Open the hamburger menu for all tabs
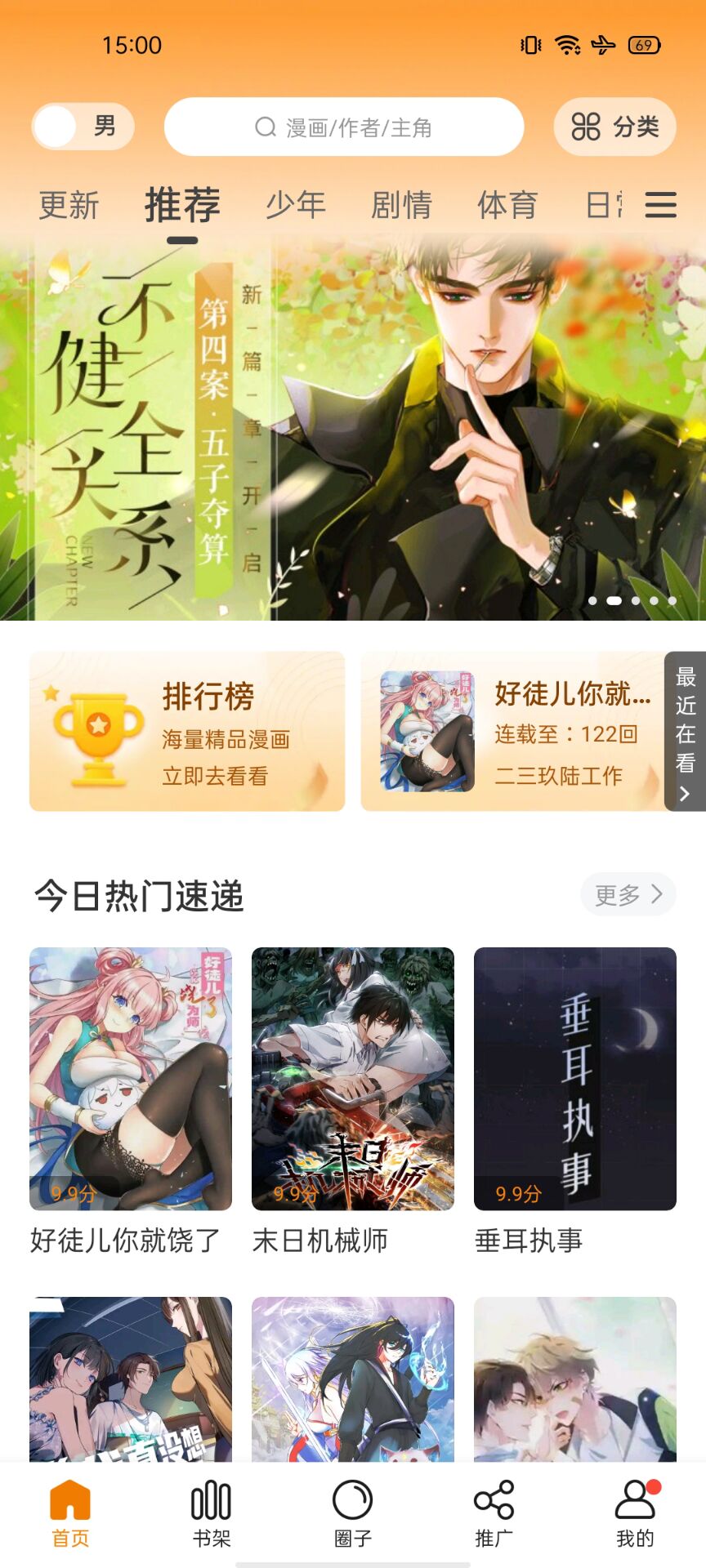706x1568 pixels. (x=660, y=205)
